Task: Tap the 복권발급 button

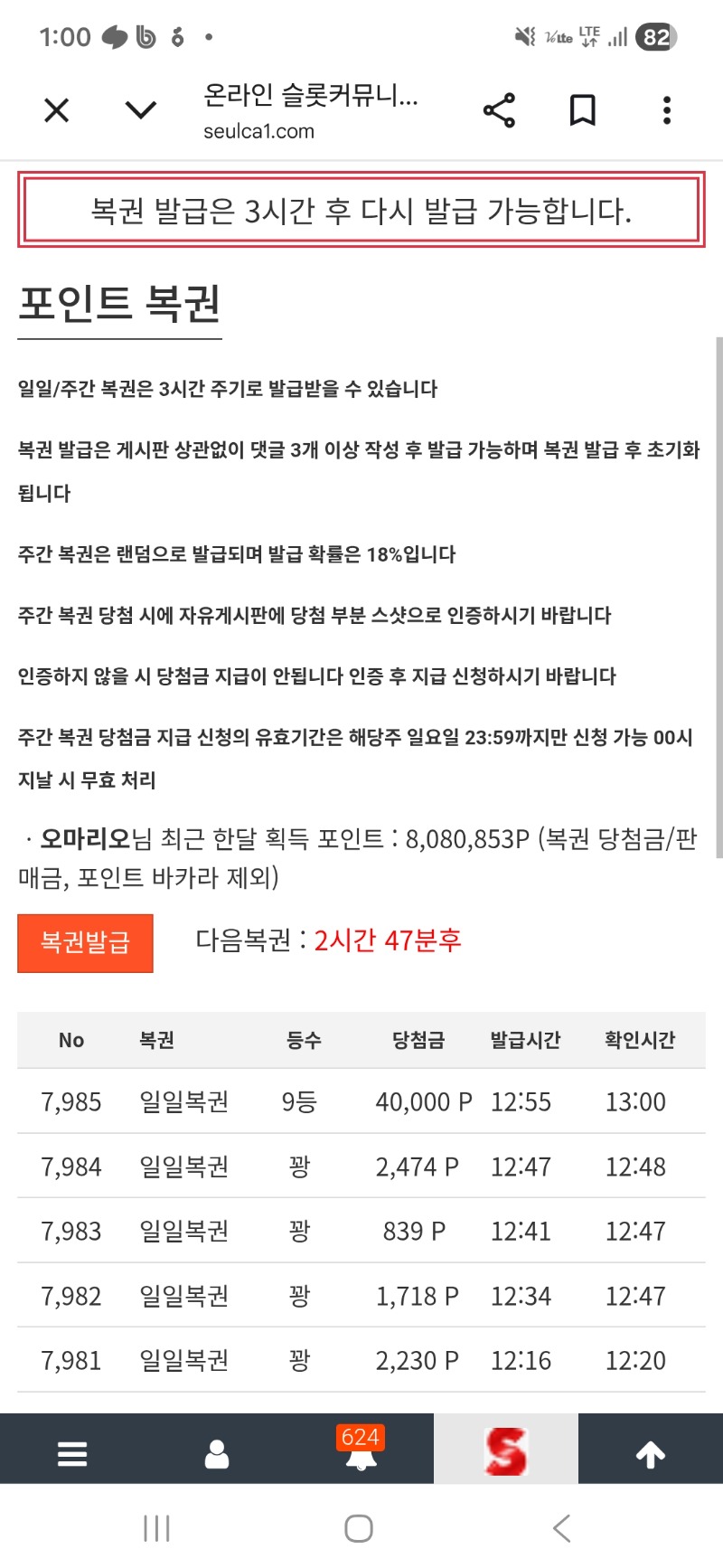Action: [85, 942]
